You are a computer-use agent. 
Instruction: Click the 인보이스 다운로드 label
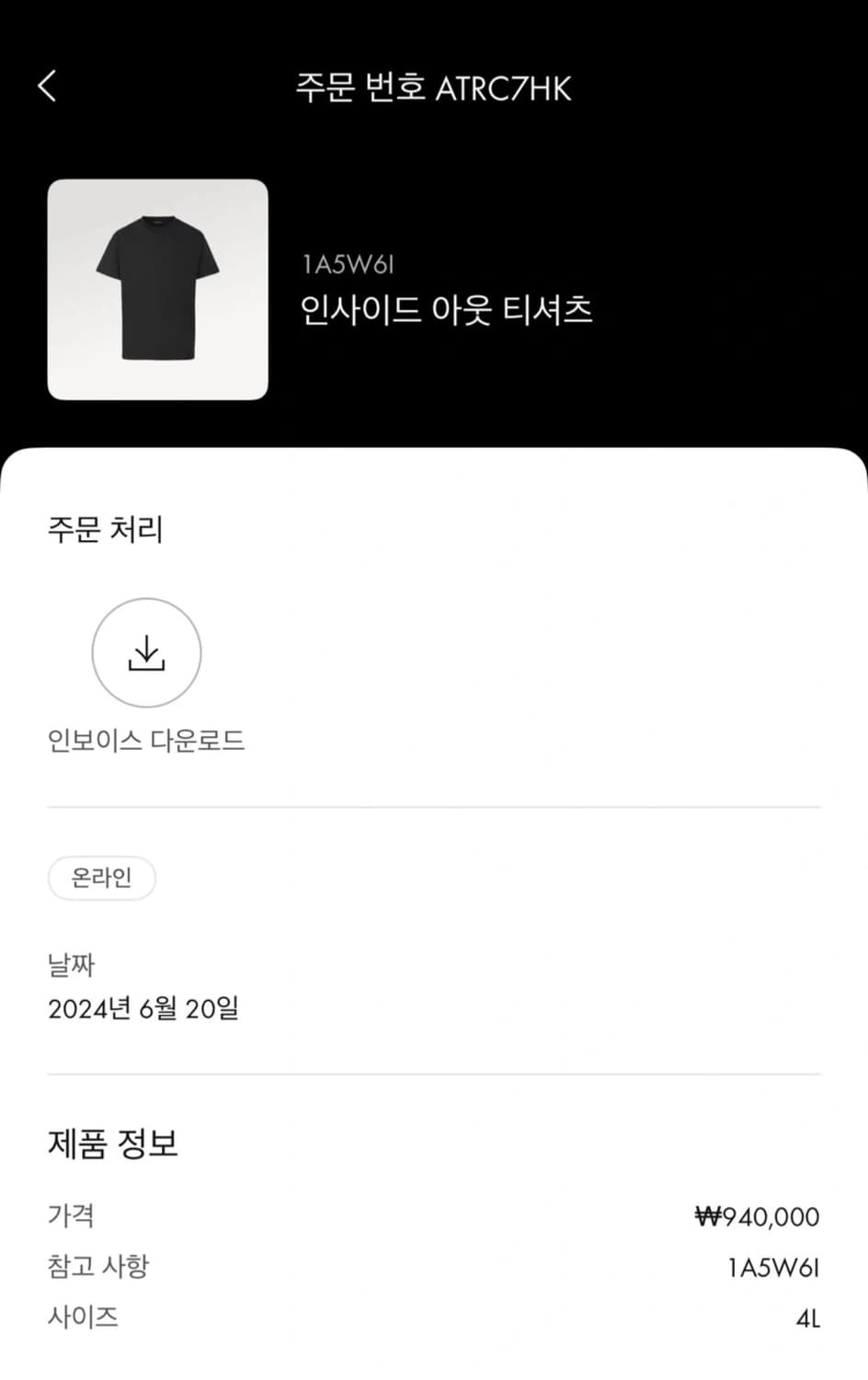coord(146,740)
